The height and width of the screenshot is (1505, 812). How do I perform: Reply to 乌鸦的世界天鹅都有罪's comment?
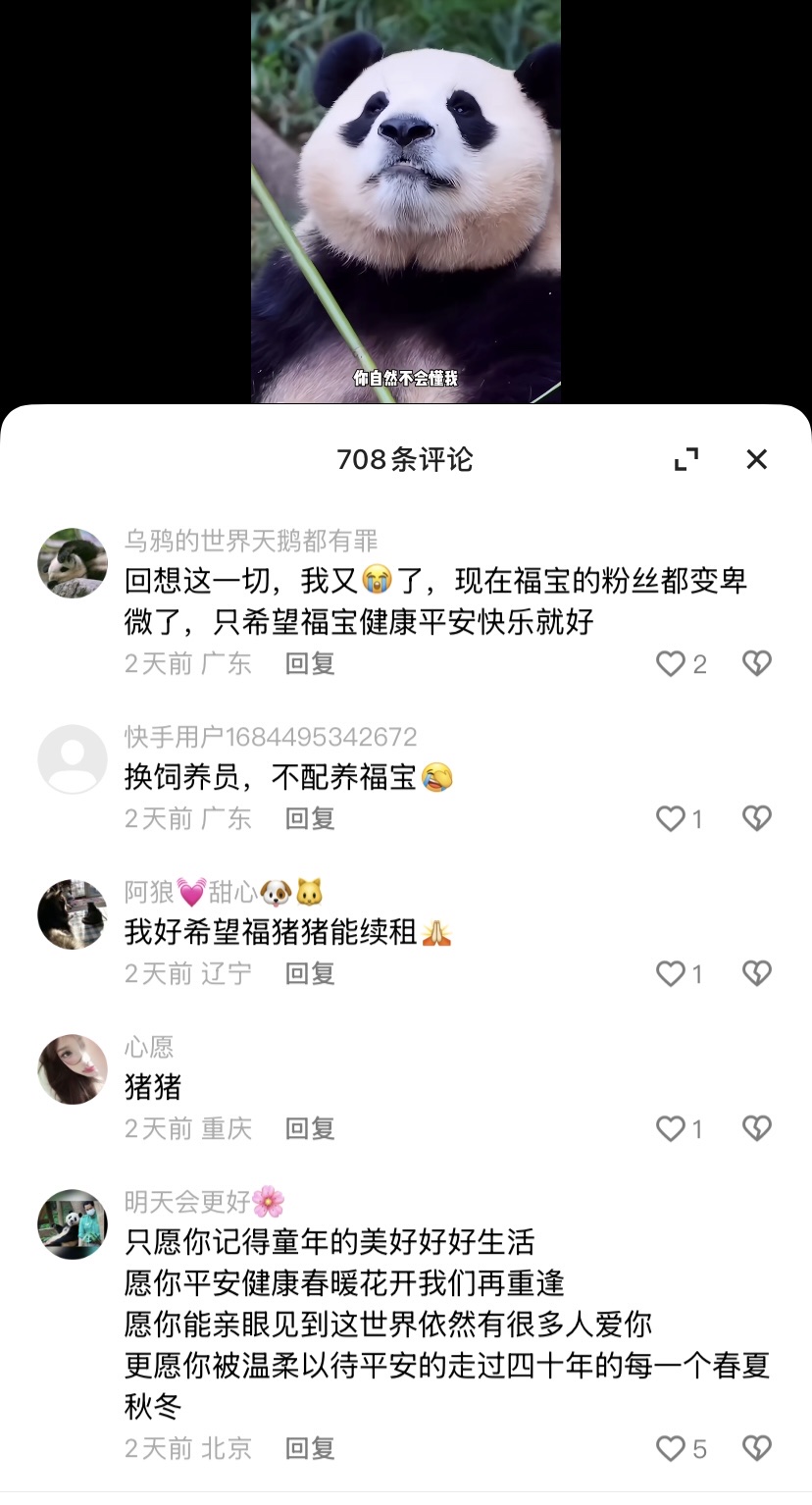(310, 664)
